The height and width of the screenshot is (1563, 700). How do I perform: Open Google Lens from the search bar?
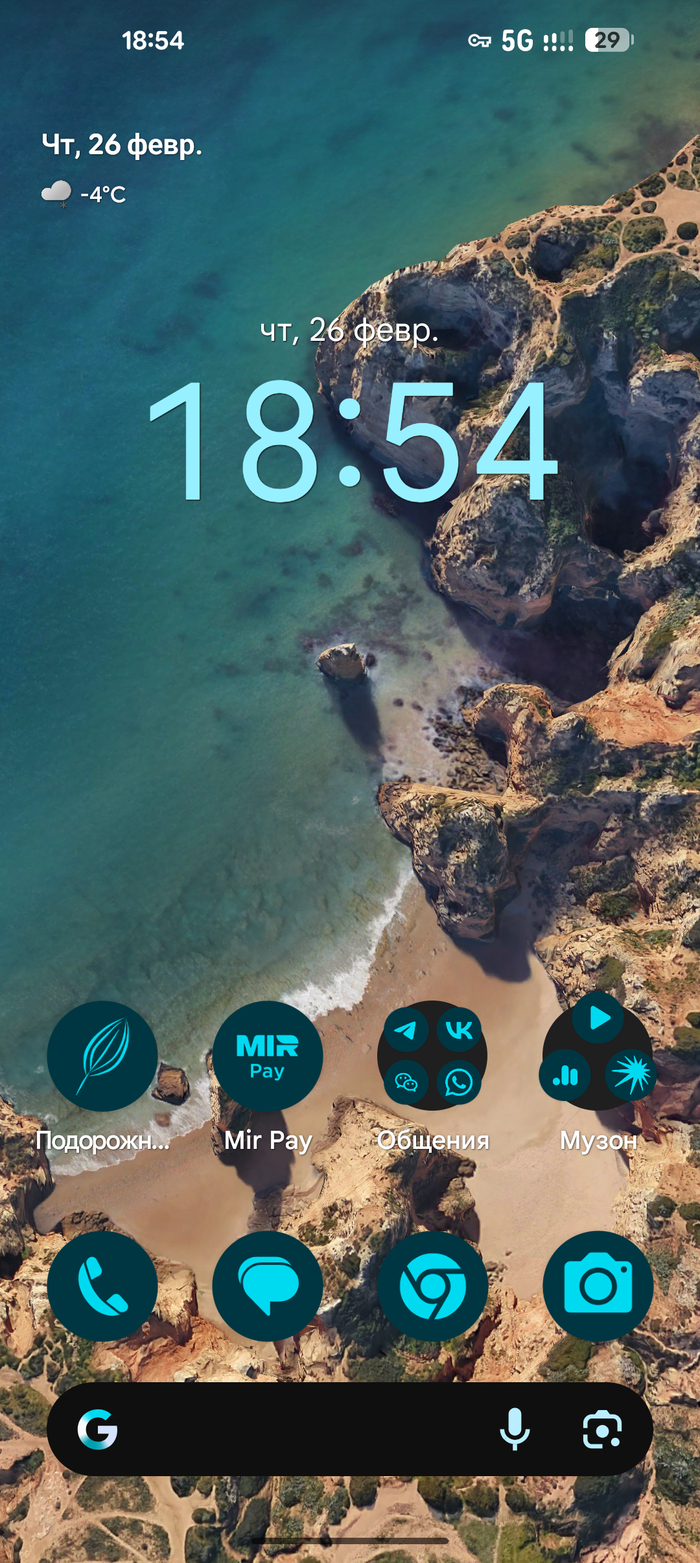602,1429
